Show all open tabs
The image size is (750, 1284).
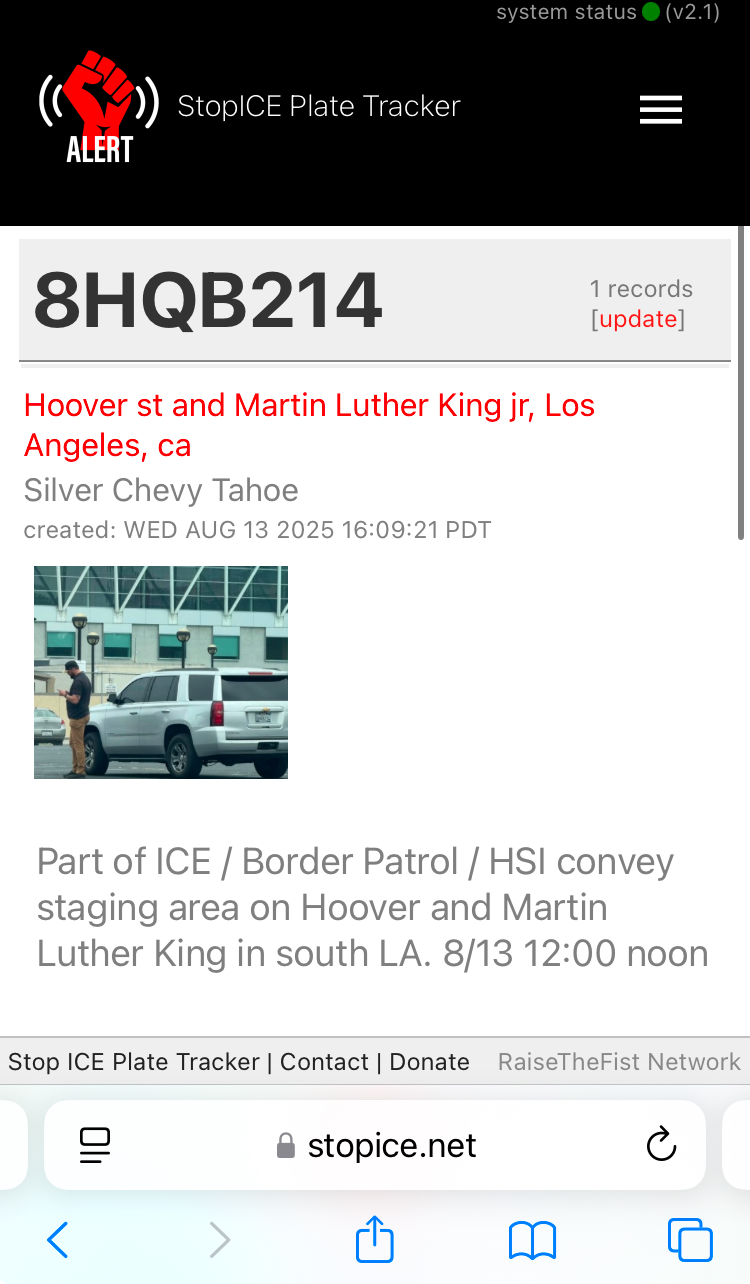(x=690, y=1241)
